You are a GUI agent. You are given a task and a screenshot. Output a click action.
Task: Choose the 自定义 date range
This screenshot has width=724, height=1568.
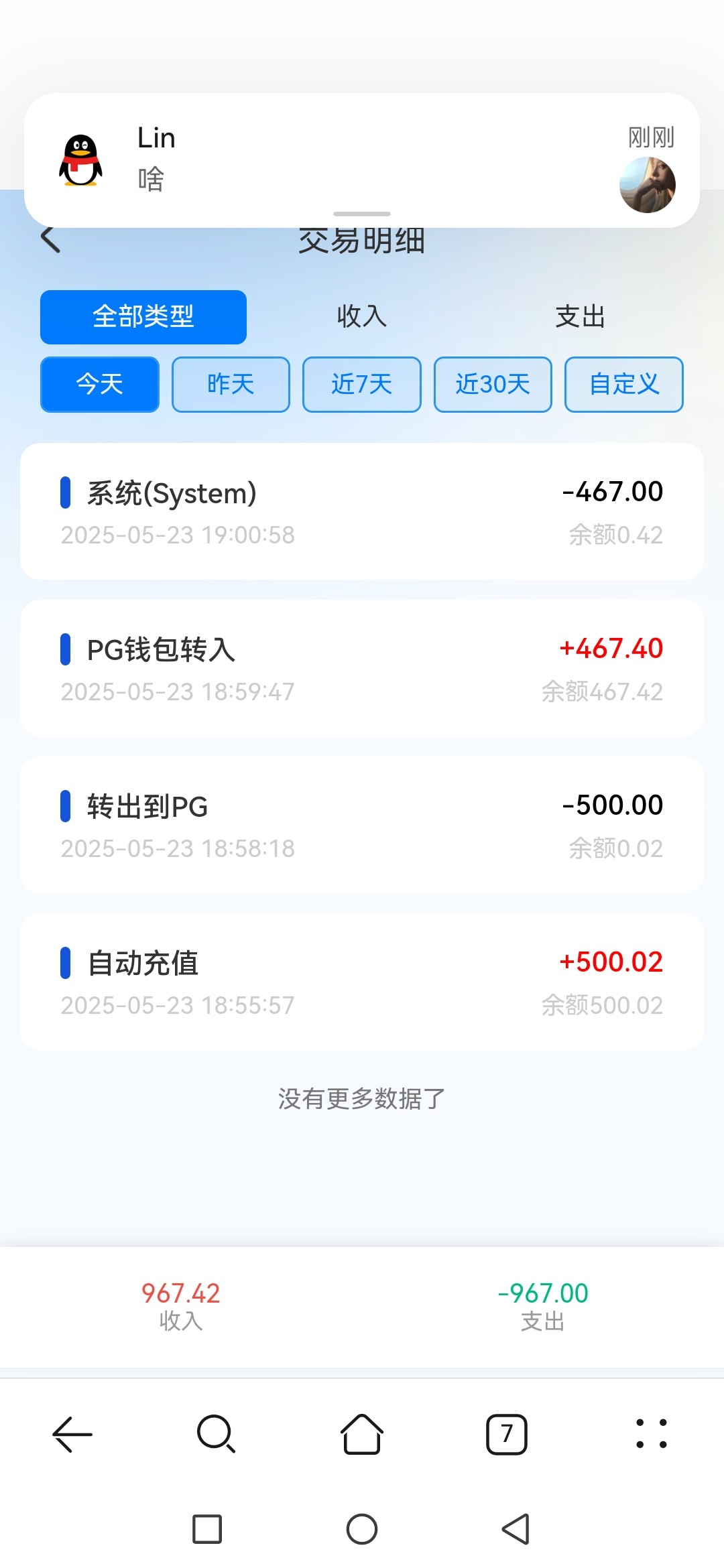[624, 385]
